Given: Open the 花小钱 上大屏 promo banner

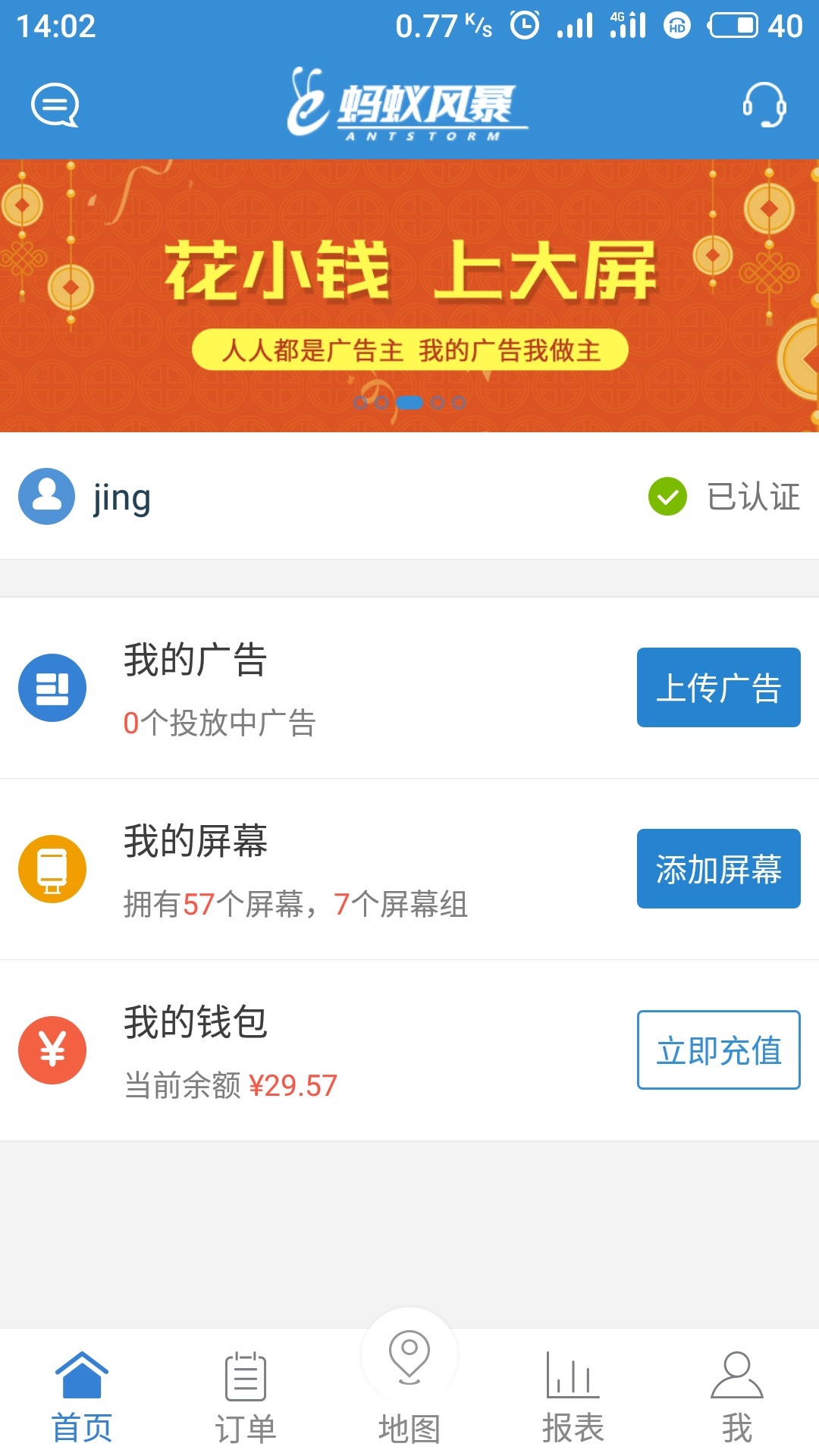Looking at the screenshot, I should click(x=409, y=296).
